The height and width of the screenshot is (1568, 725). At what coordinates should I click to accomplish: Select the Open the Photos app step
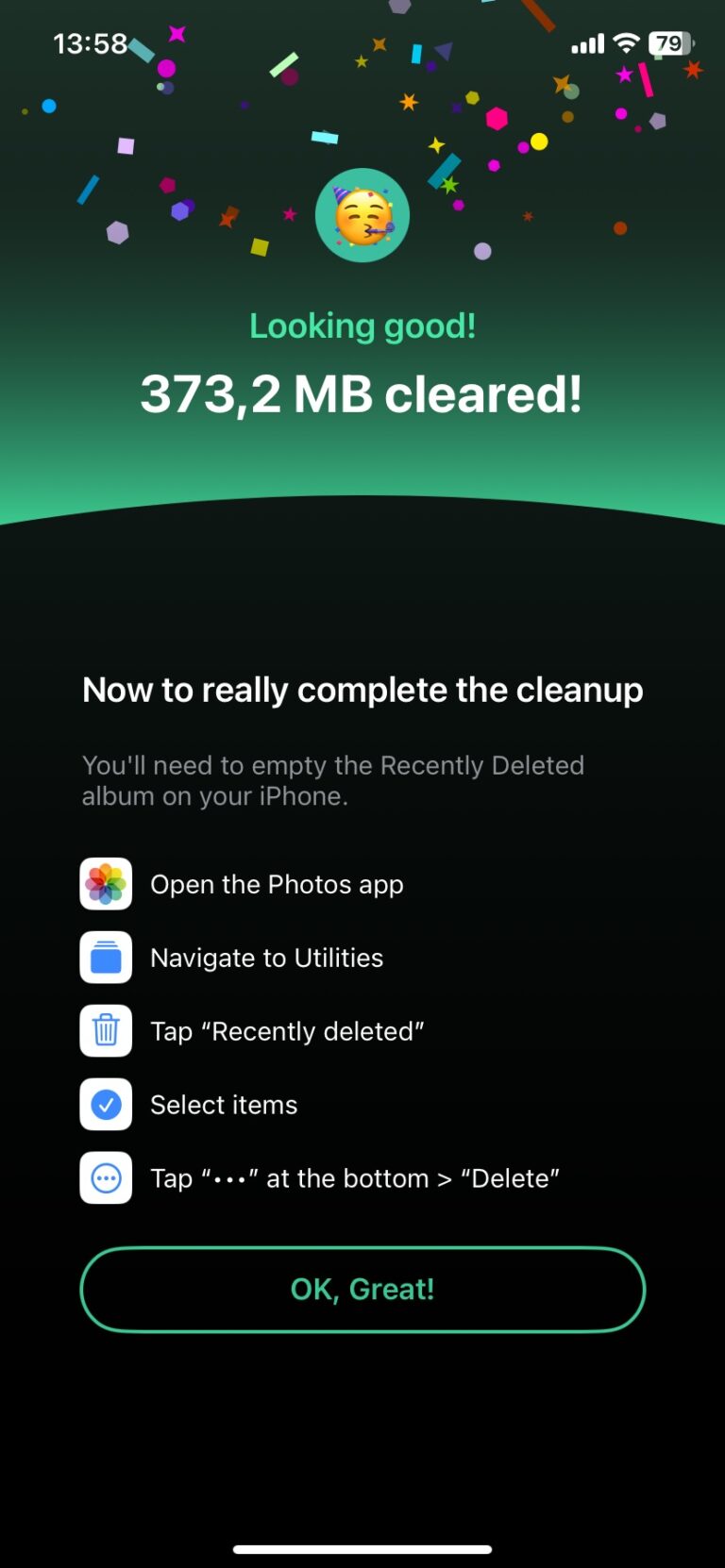[277, 884]
